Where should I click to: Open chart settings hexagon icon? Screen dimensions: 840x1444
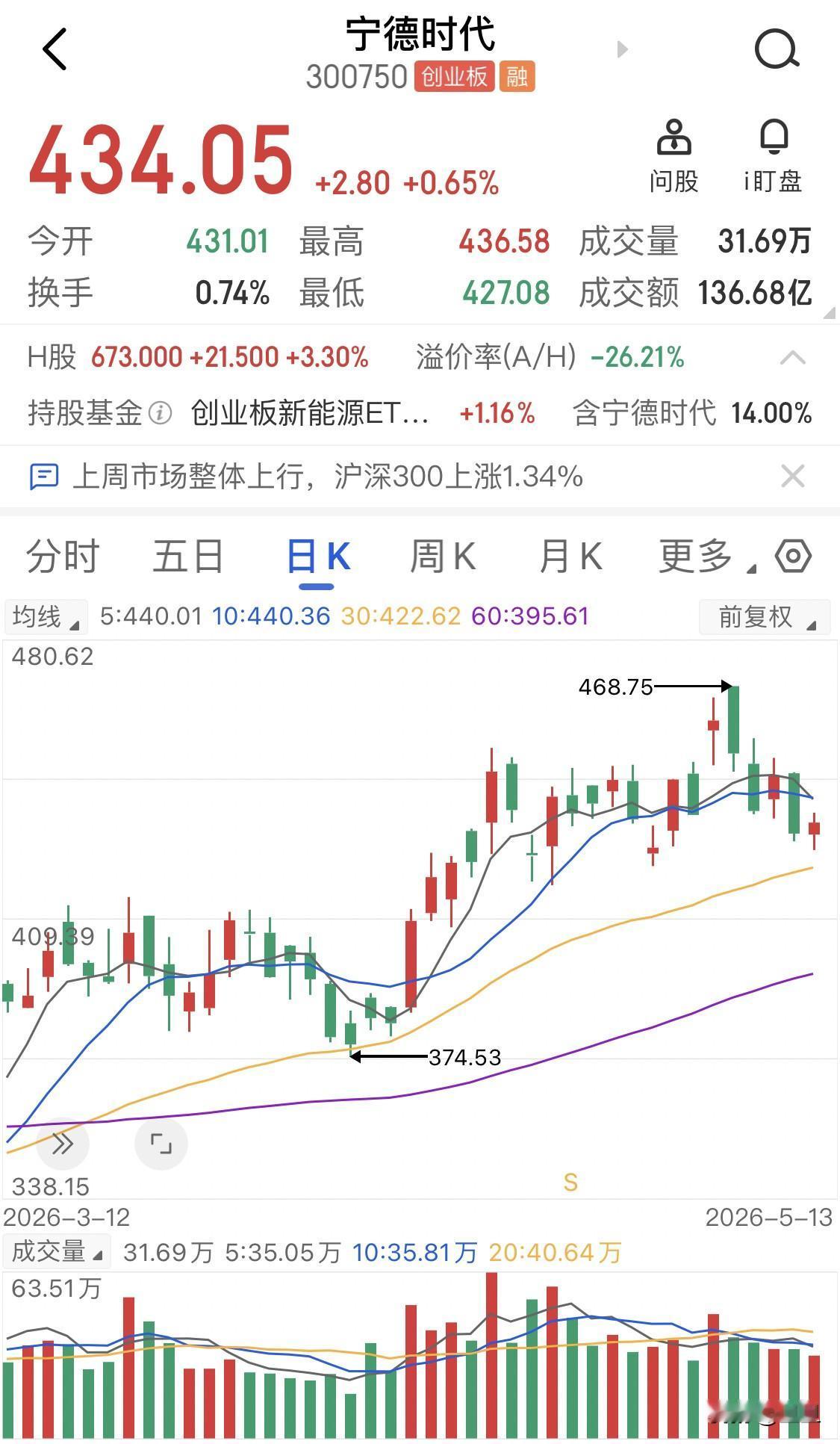[793, 557]
